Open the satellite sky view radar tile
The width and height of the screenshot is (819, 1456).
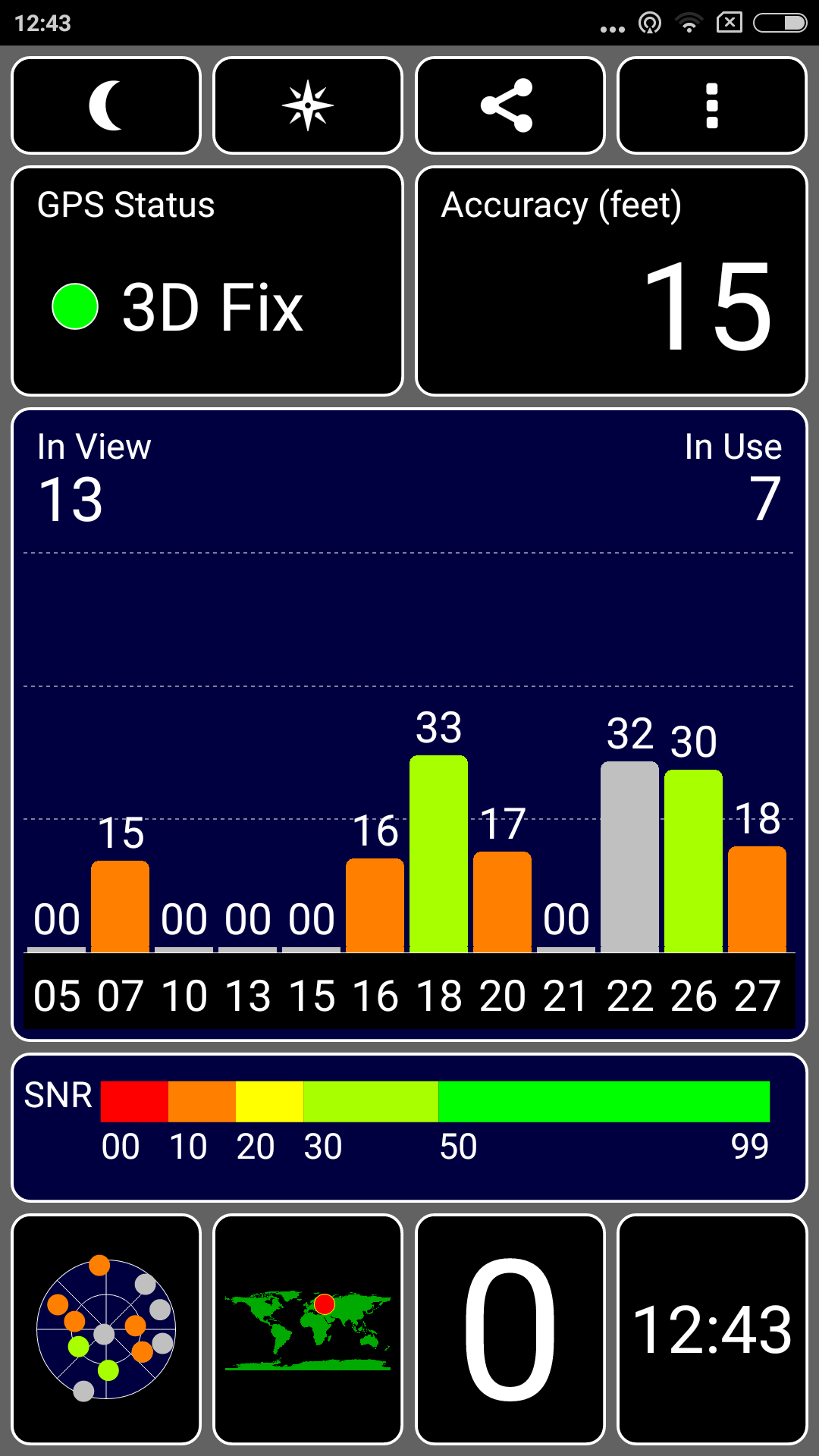click(106, 1329)
